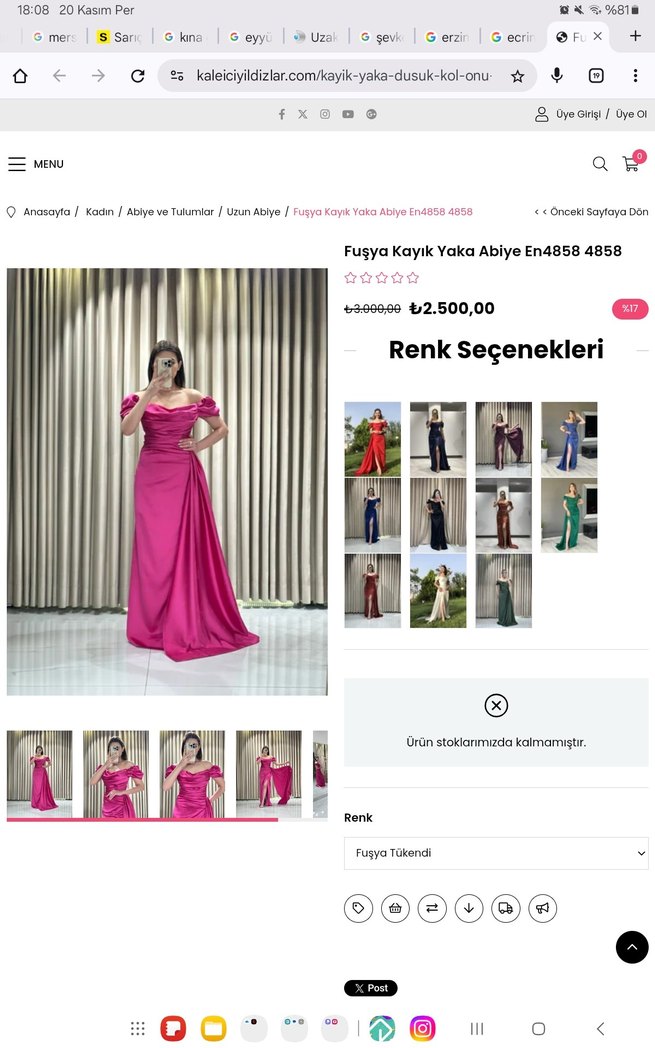The height and width of the screenshot is (1048, 655).
Task: Select the red dress color option
Action: [372, 439]
